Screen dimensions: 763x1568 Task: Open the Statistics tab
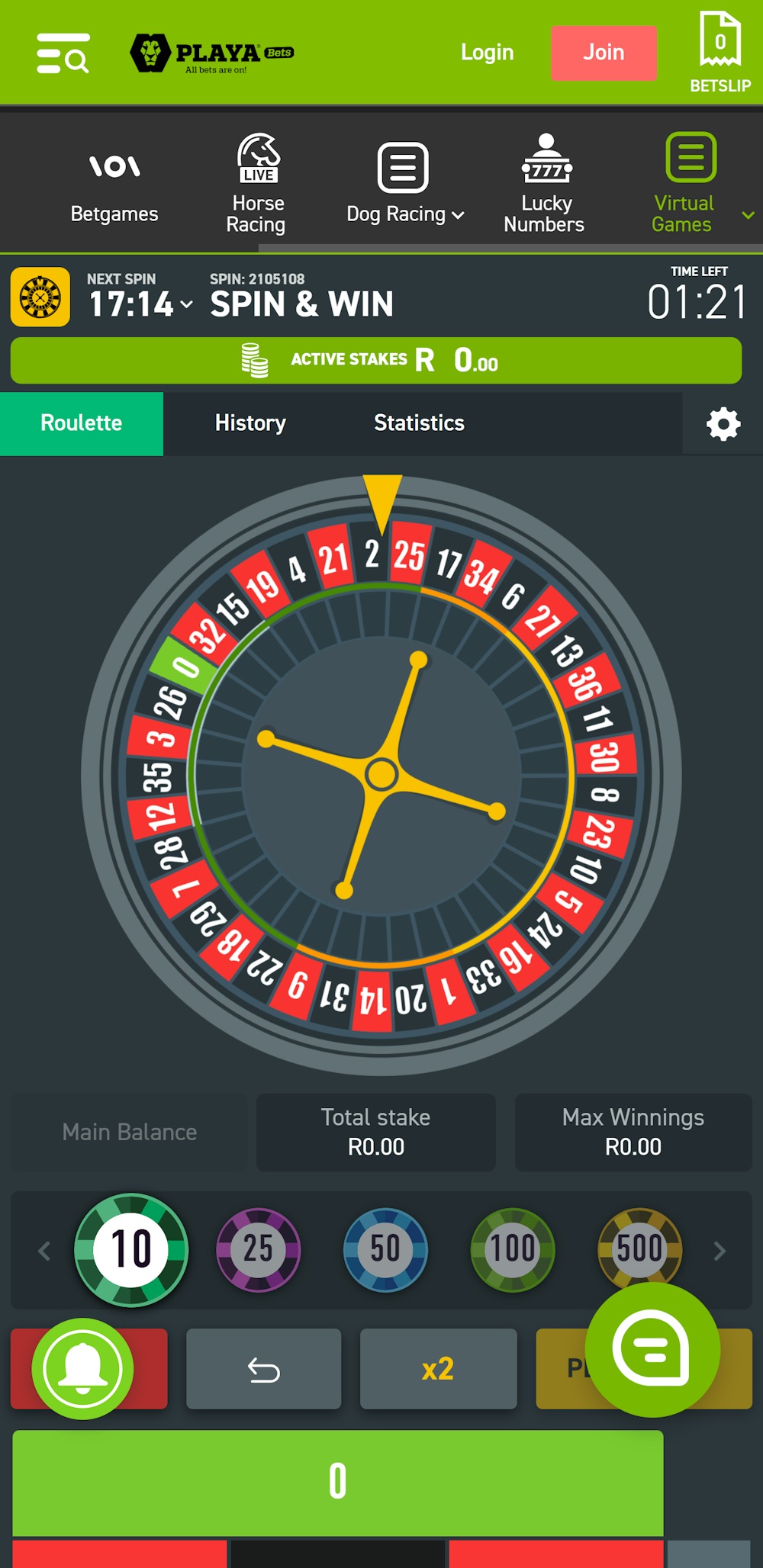pos(419,423)
